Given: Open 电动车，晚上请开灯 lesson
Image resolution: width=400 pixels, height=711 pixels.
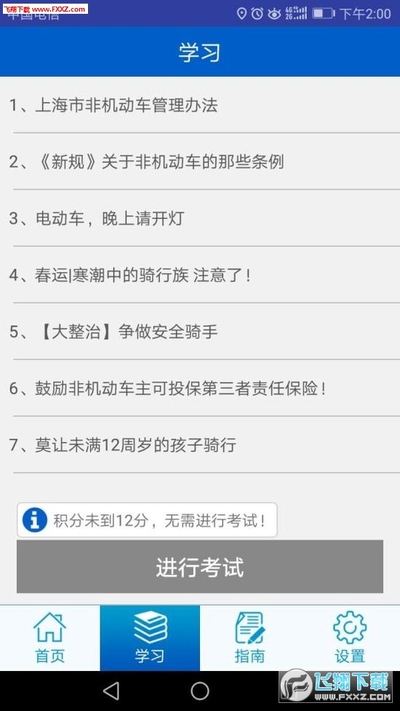Looking at the screenshot, I should [200, 219].
